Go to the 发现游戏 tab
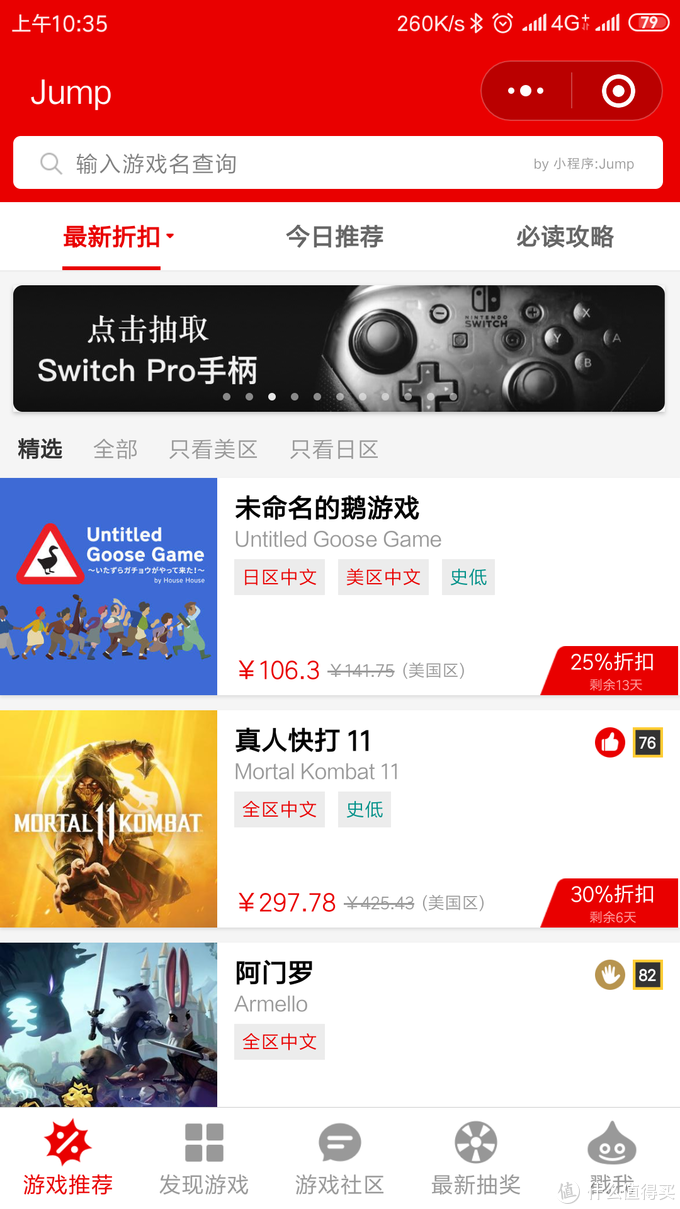 (x=204, y=1160)
